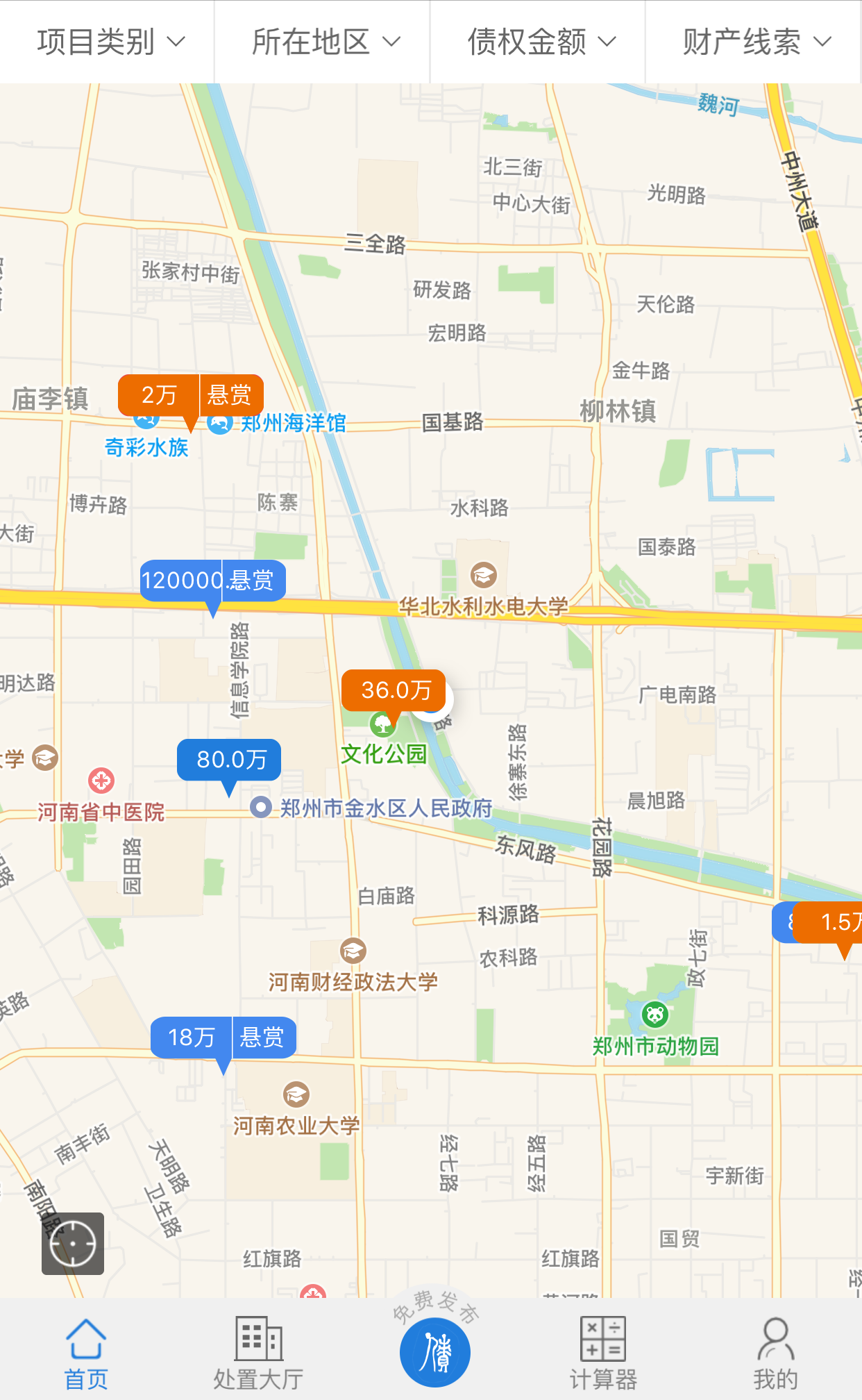Tap the 18万 悬赏 map marker
Screen dimensions: 862x1400
[223, 1038]
